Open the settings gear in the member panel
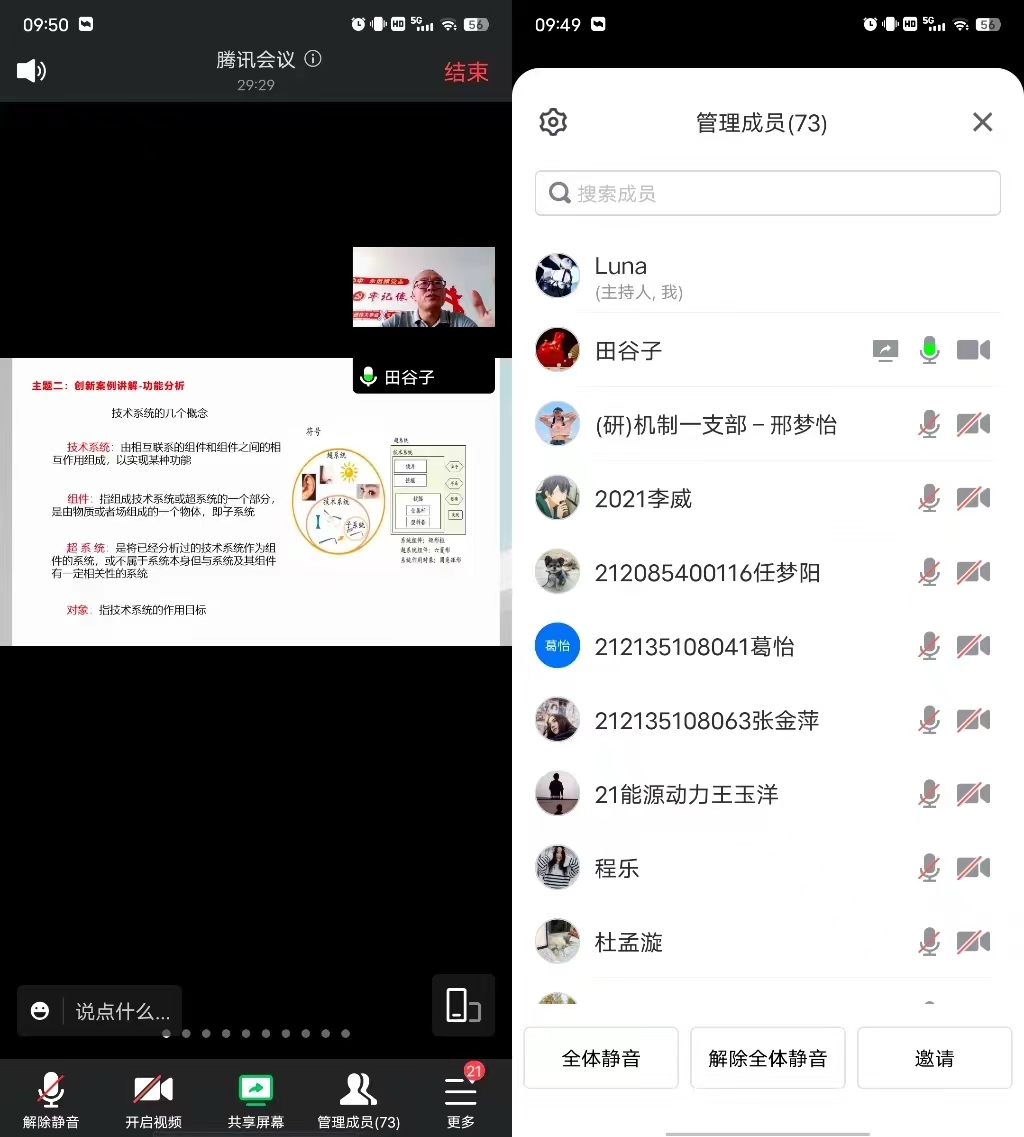Screen dimensions: 1024x1137 point(553,121)
